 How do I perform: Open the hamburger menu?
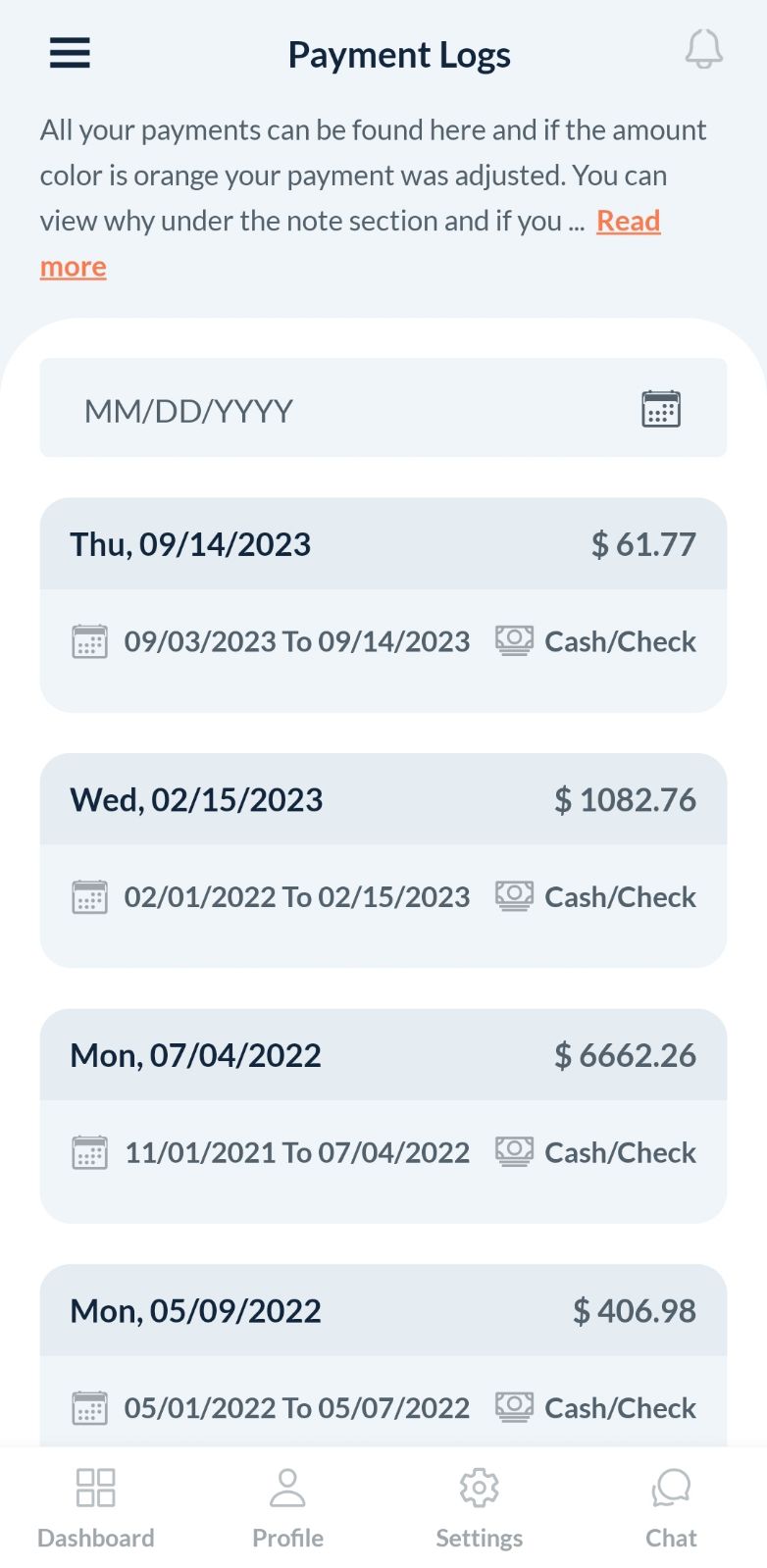click(70, 53)
